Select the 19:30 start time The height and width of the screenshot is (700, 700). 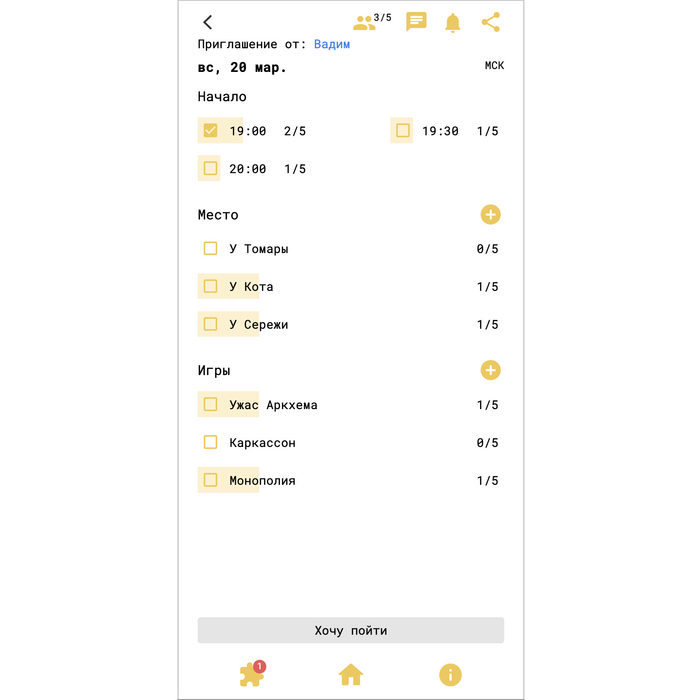[x=402, y=131]
